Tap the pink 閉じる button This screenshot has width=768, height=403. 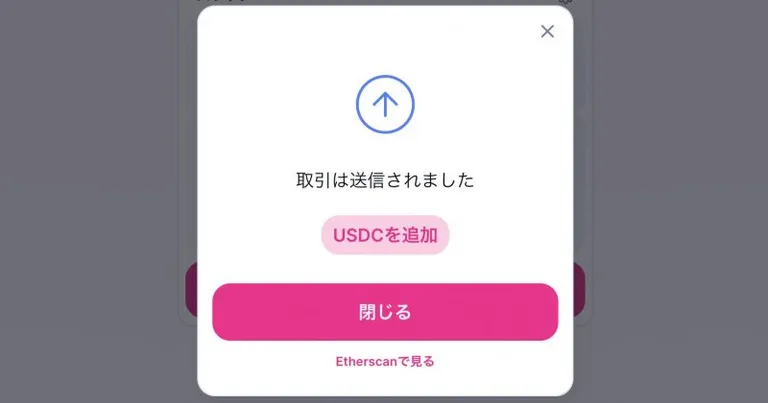point(385,312)
